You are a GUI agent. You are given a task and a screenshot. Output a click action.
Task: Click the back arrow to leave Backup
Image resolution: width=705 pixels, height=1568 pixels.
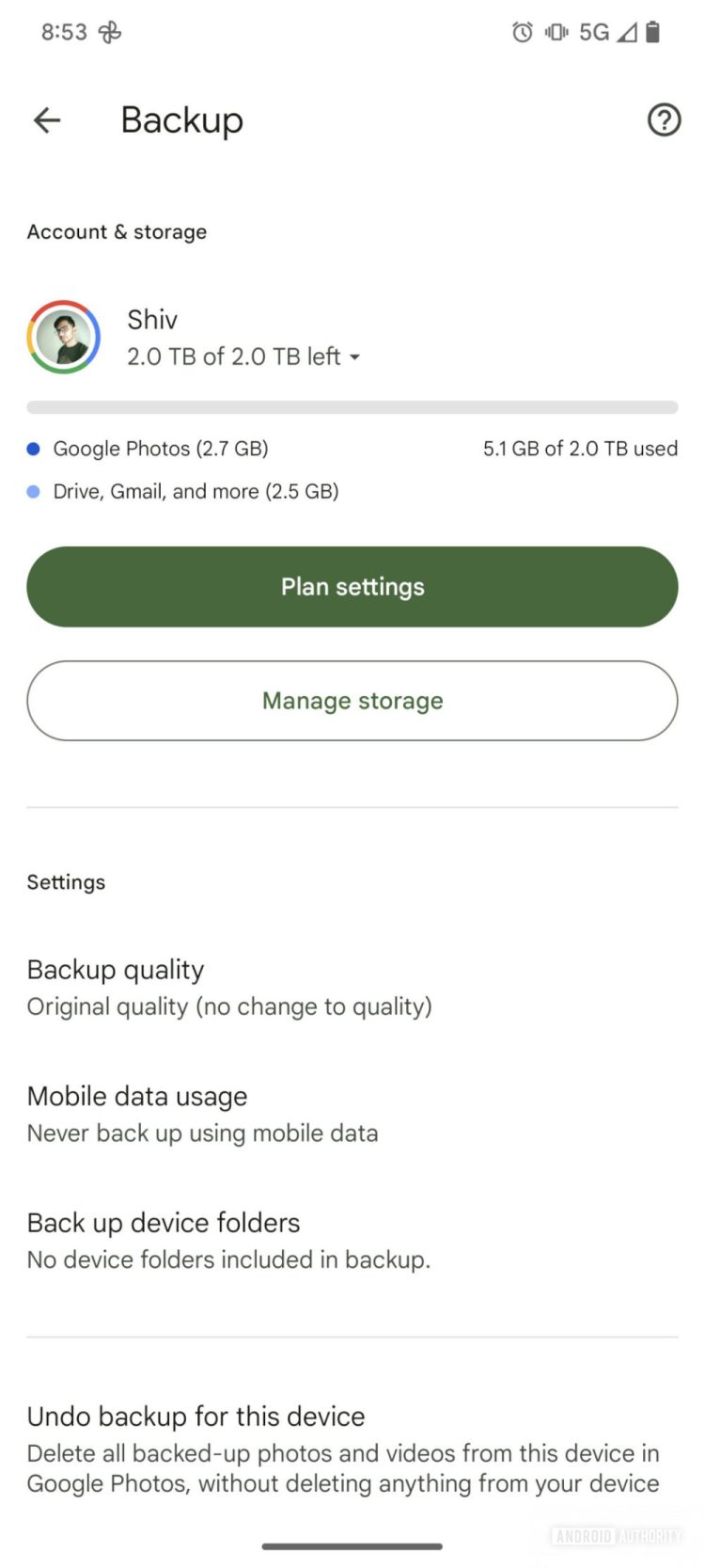[x=46, y=120]
